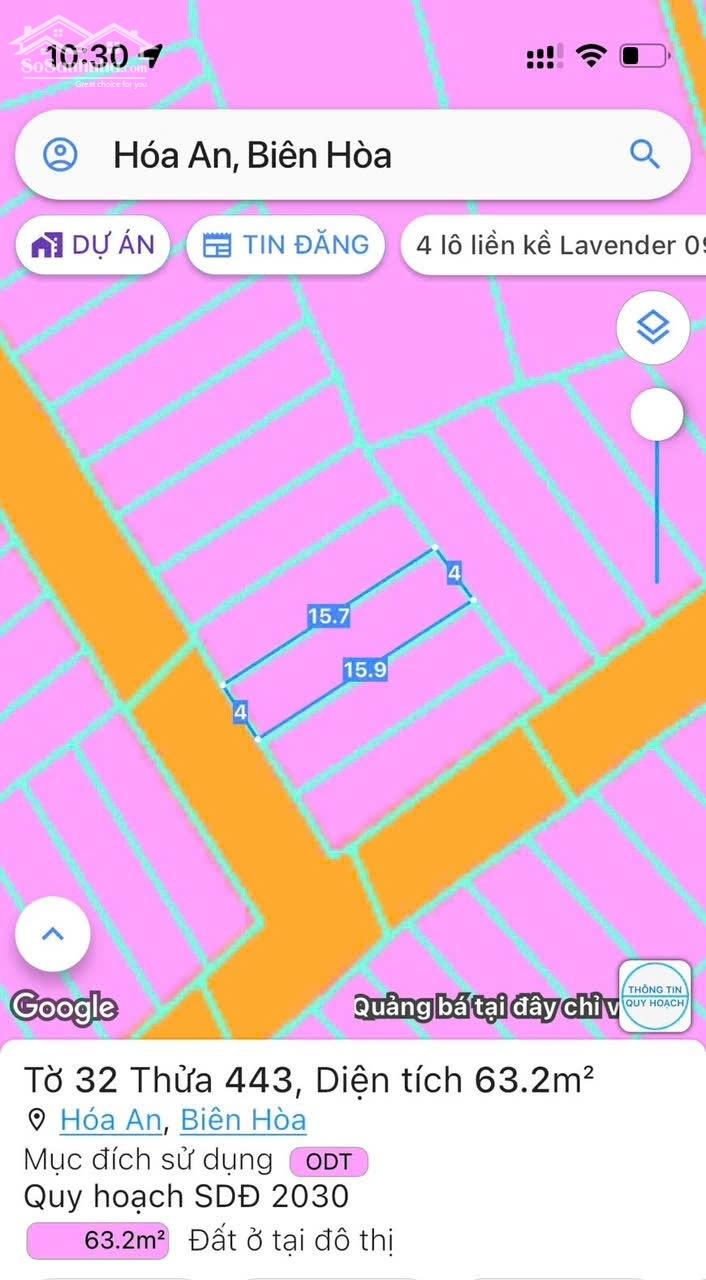Open the TIN ĐĂNG chip
This screenshot has width=706, height=1280.
coord(286,245)
